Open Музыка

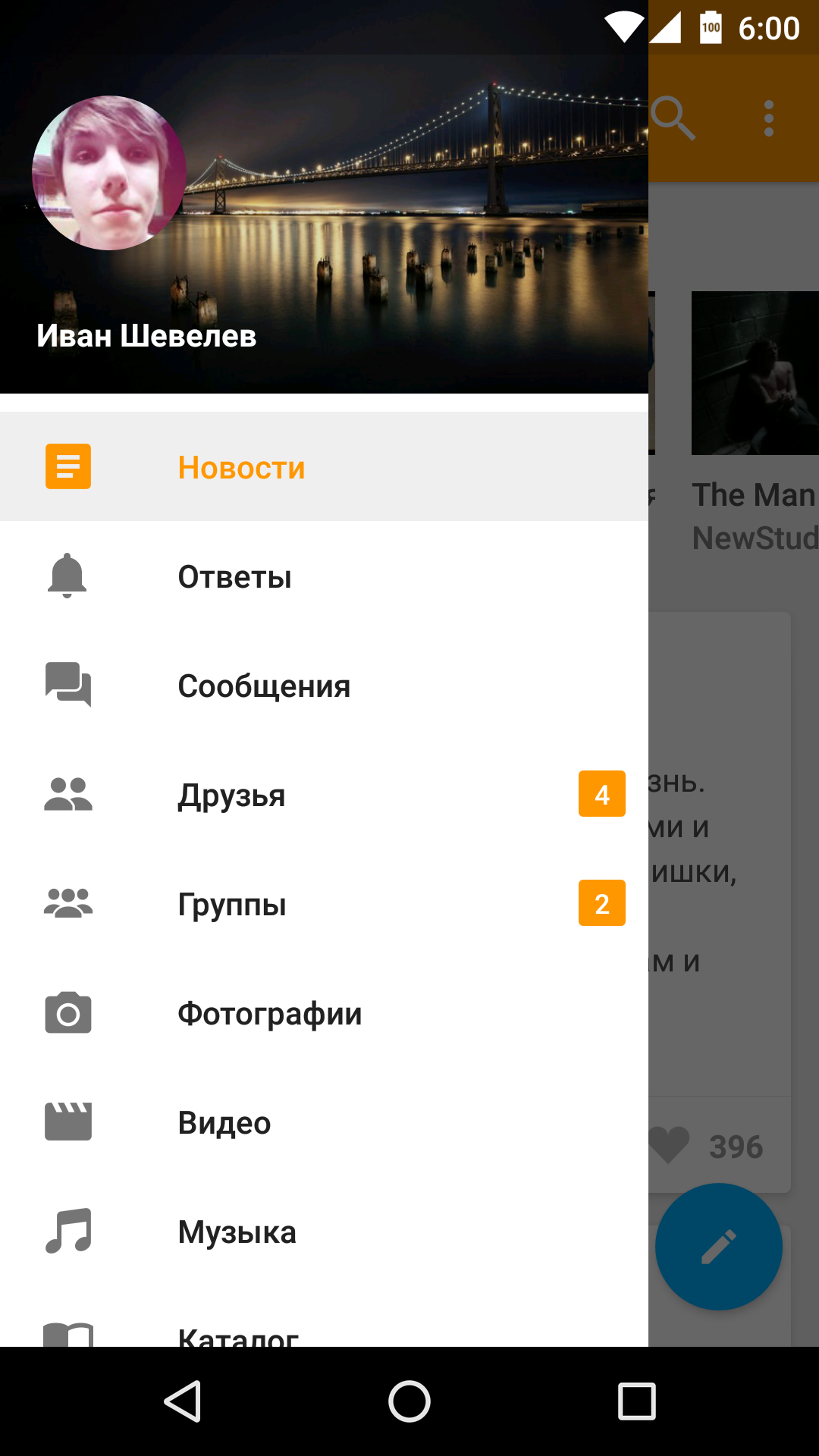[324, 1231]
